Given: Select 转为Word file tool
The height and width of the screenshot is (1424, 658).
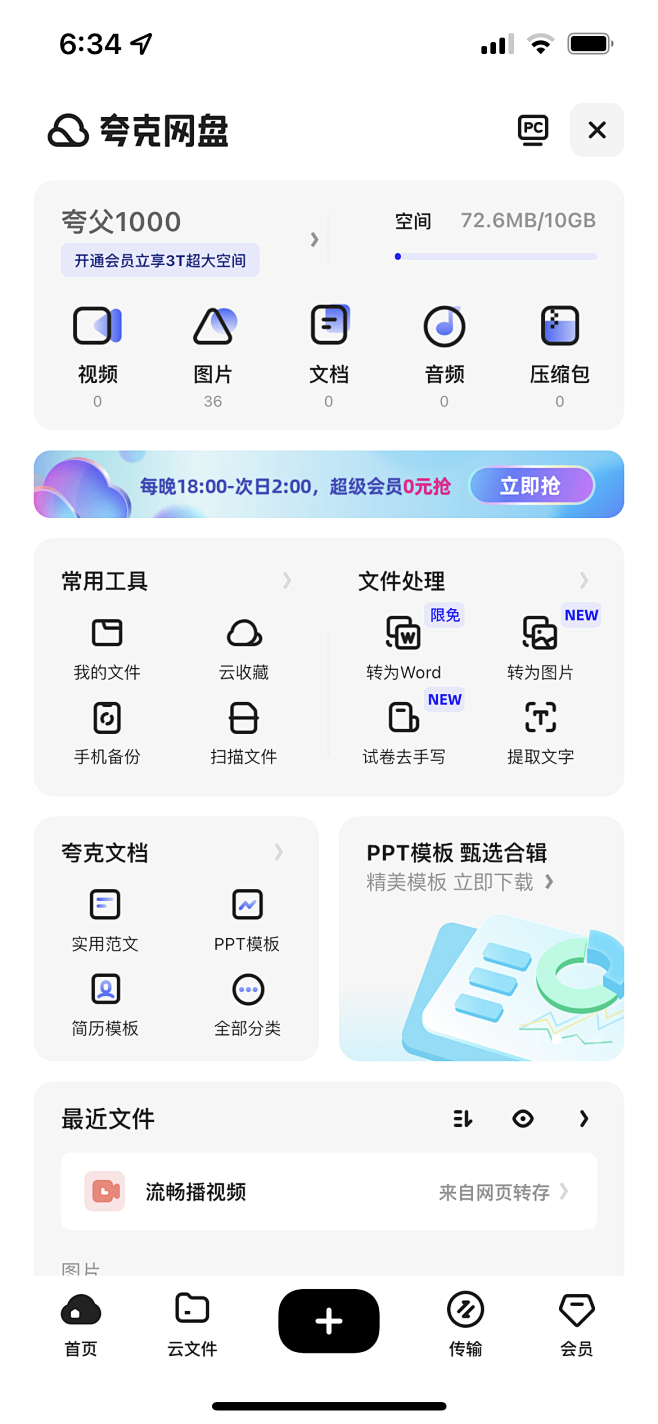Looking at the screenshot, I should 403,647.
